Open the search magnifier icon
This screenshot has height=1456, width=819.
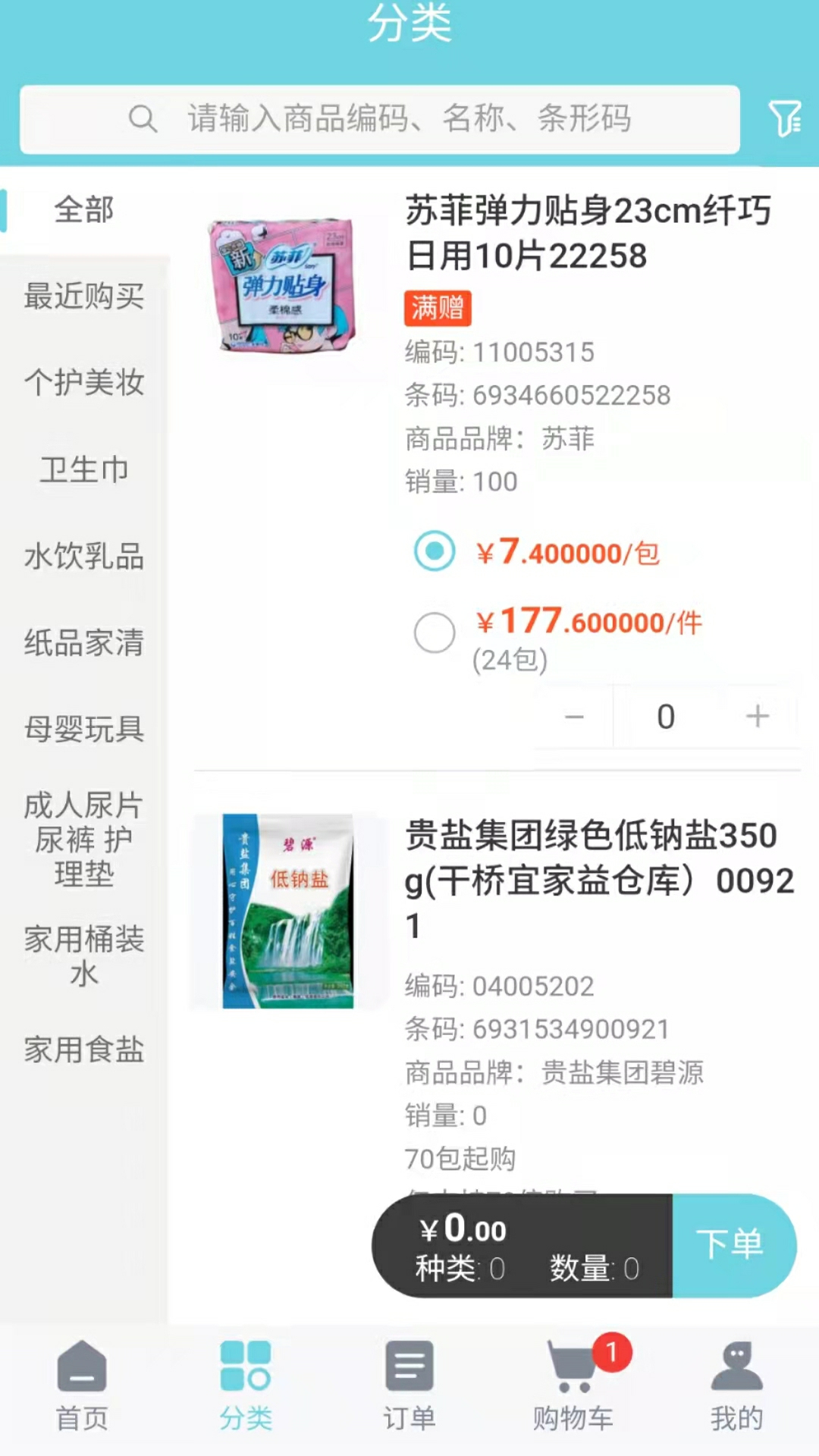click(143, 119)
